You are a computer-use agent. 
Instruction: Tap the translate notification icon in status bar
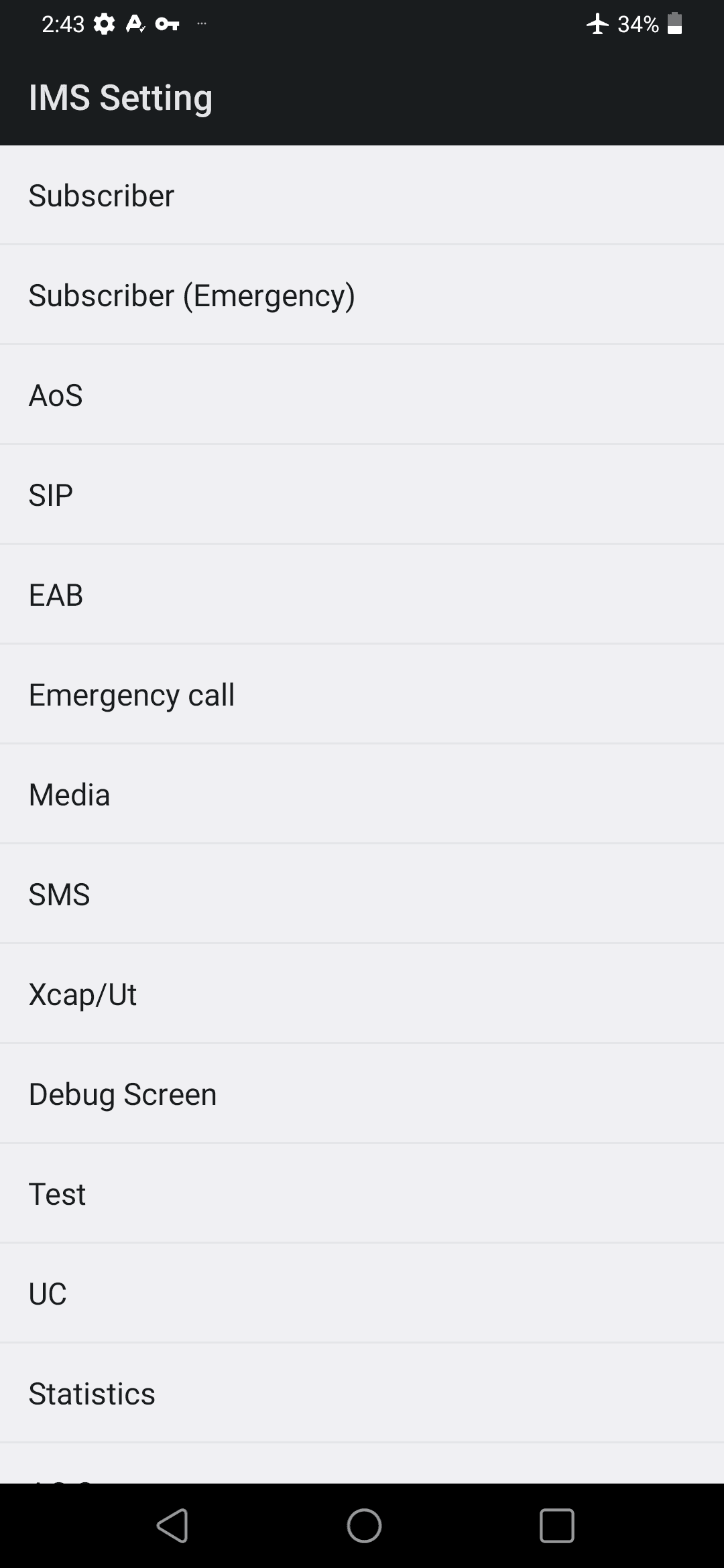pyautogui.click(x=135, y=25)
